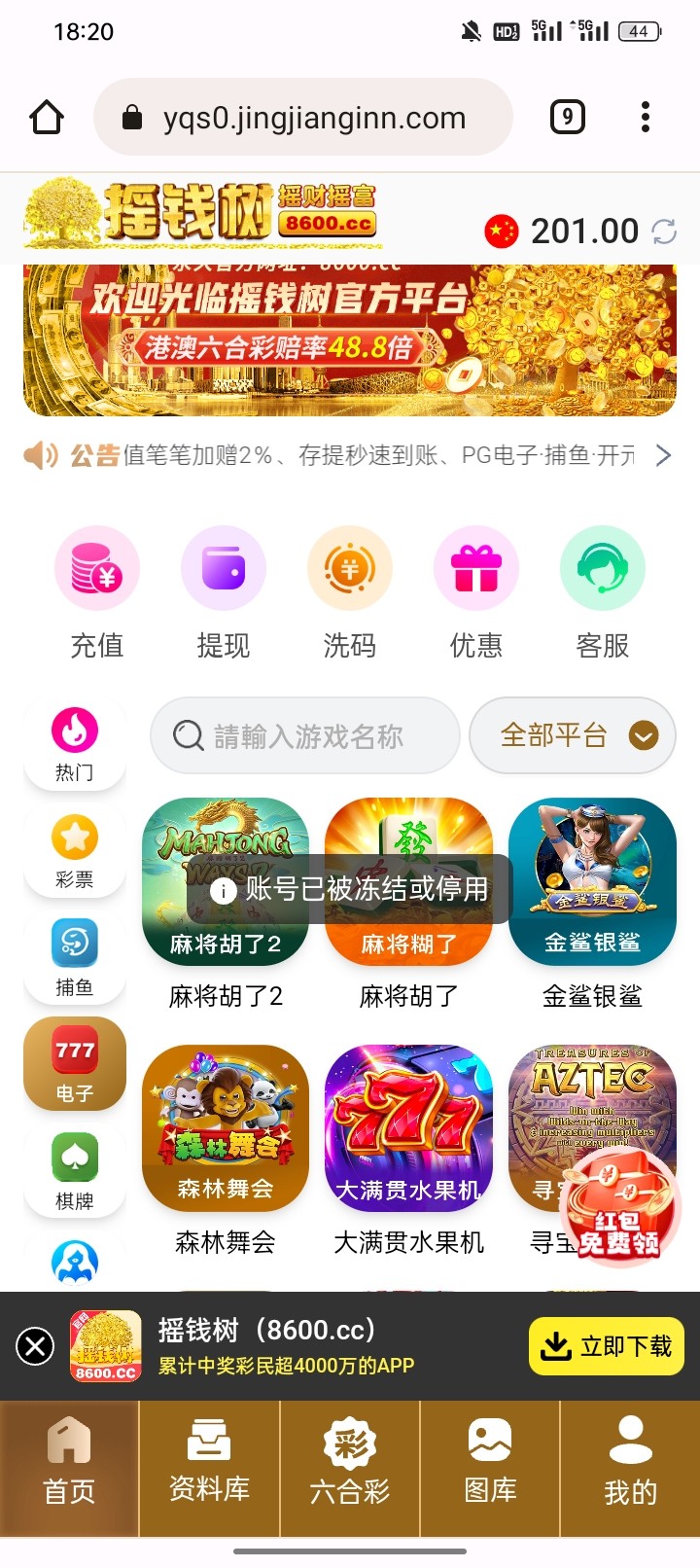Launch the 金鲨银鲨 game
This screenshot has height=1568, width=700.
coord(592,882)
